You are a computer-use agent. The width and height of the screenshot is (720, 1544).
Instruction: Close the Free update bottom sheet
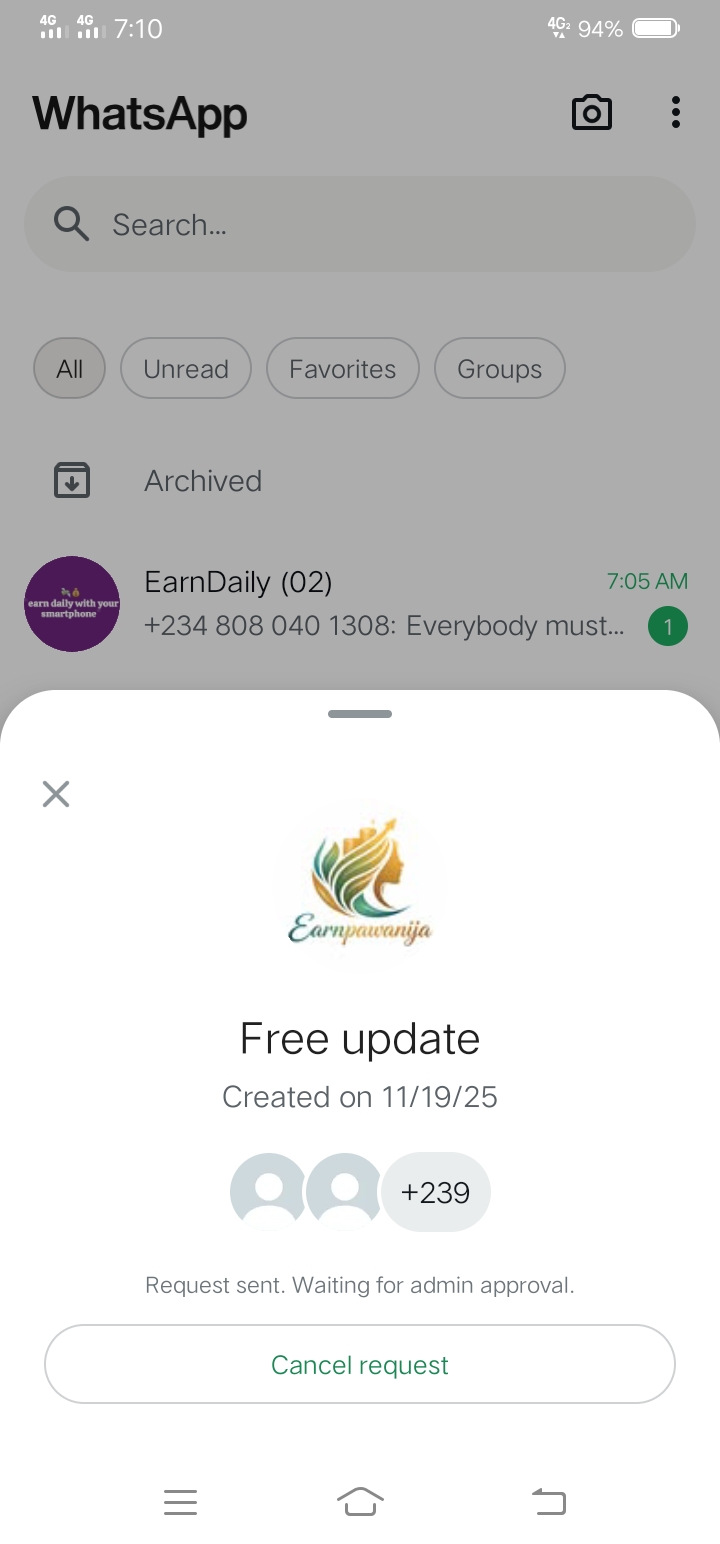pos(56,794)
